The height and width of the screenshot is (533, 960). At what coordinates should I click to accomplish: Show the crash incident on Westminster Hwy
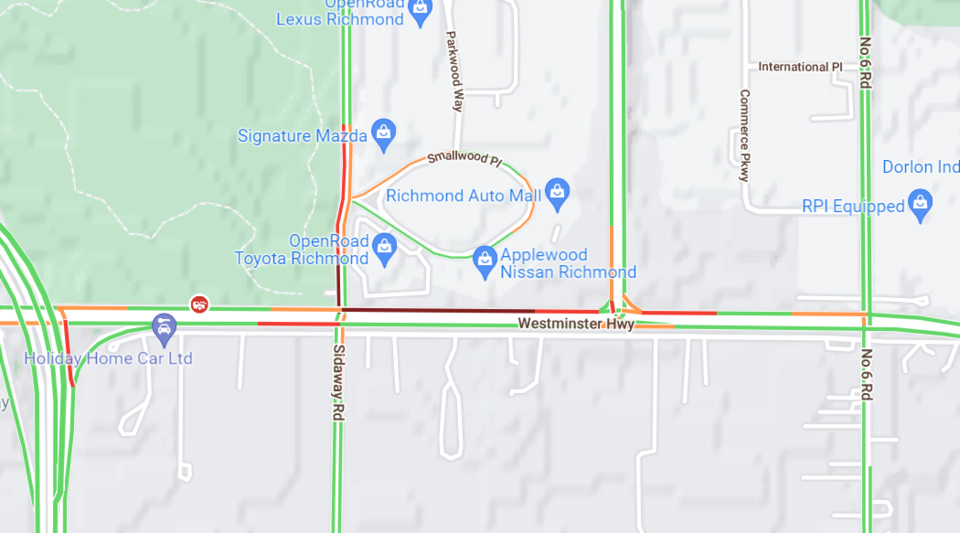coord(200,303)
